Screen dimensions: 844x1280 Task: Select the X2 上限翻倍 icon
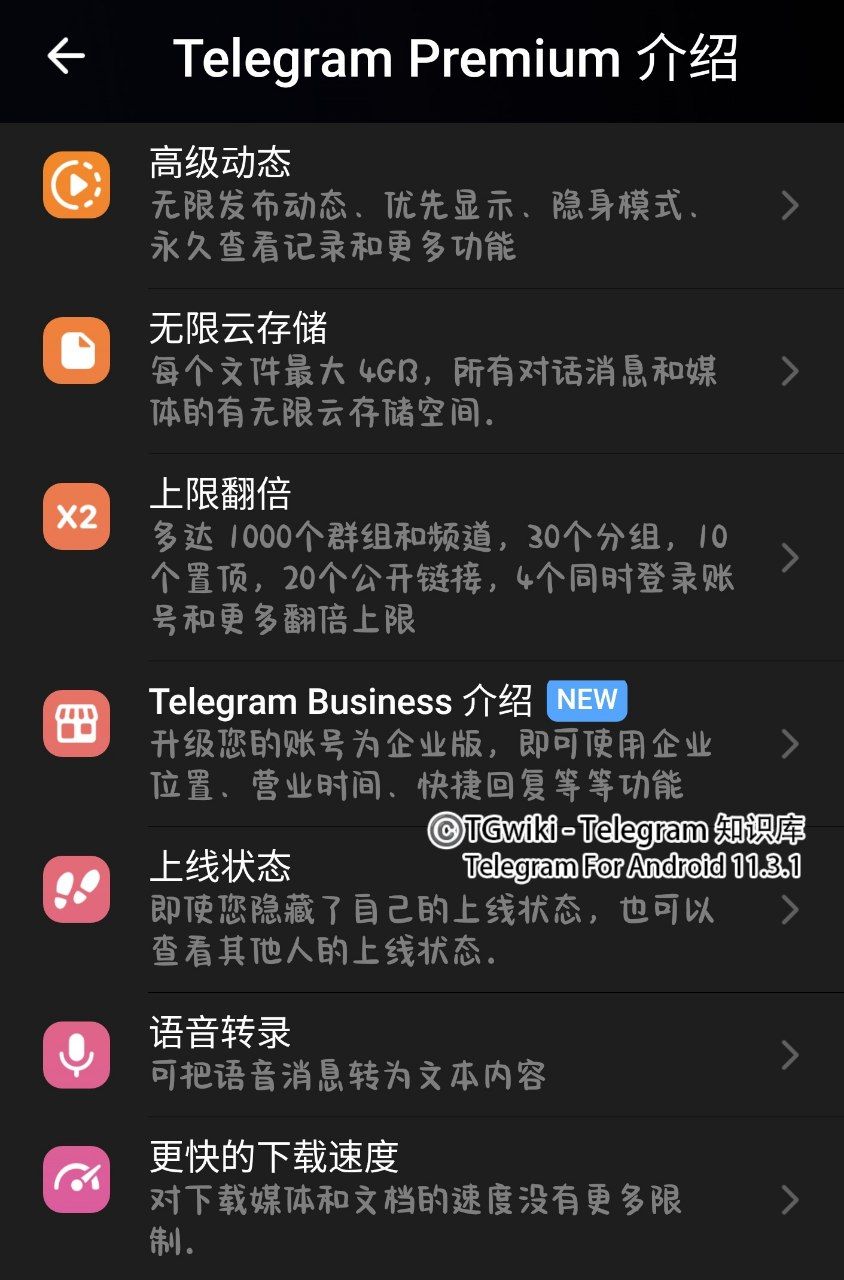[77, 516]
